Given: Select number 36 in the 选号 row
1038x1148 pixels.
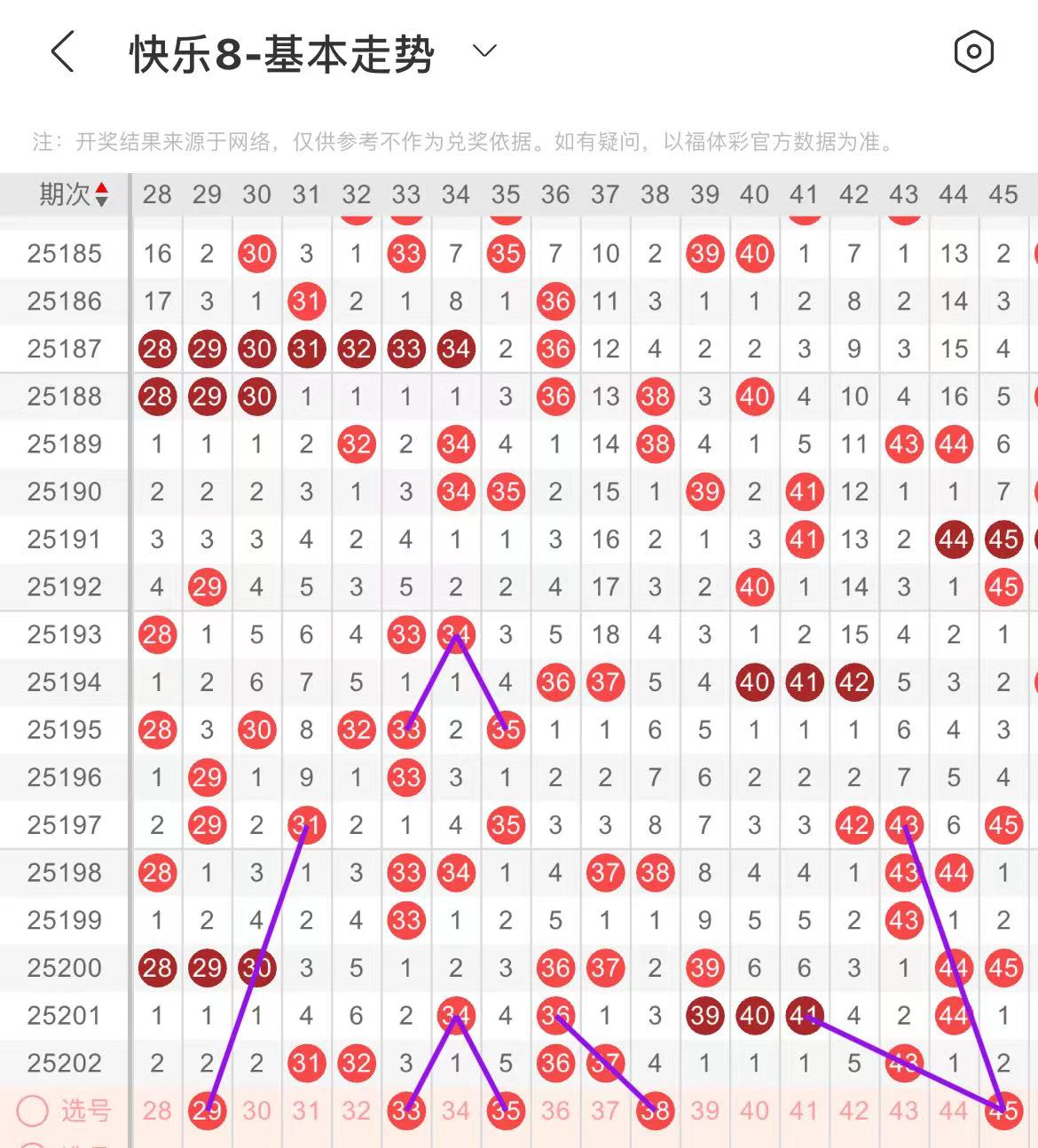Looking at the screenshot, I should [554, 1111].
